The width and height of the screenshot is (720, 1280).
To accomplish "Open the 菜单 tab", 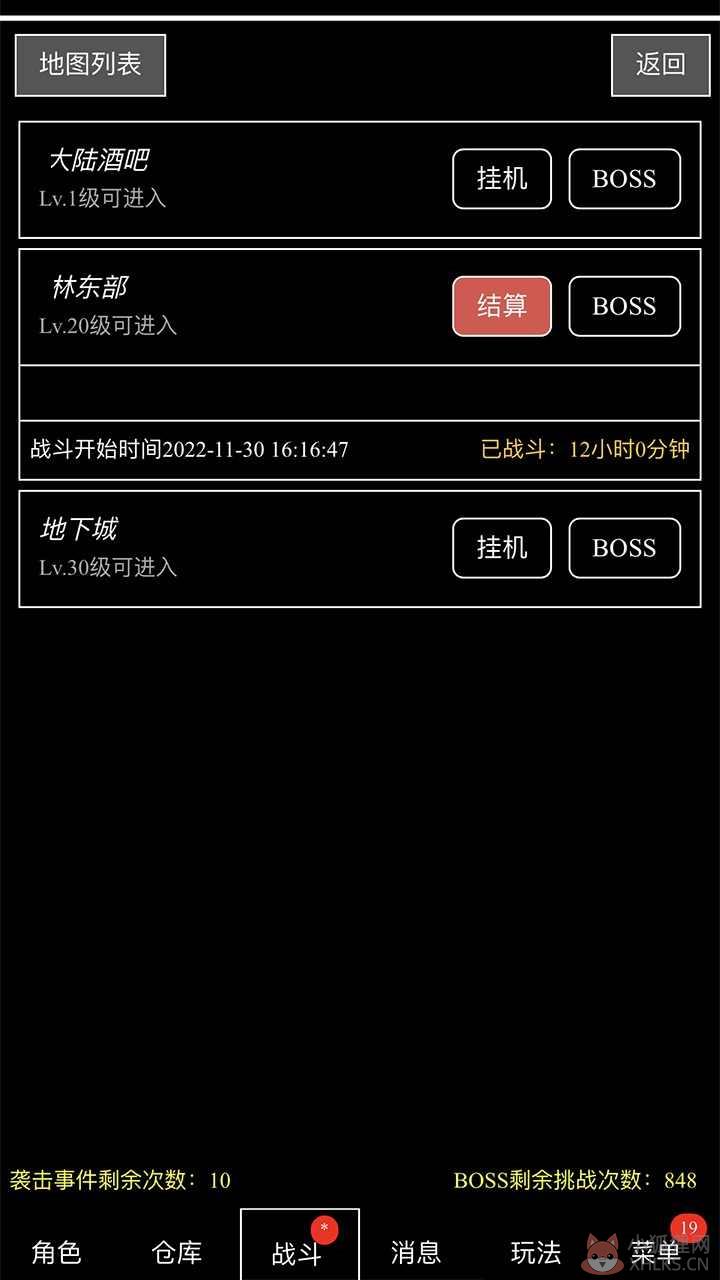I will point(656,1251).
